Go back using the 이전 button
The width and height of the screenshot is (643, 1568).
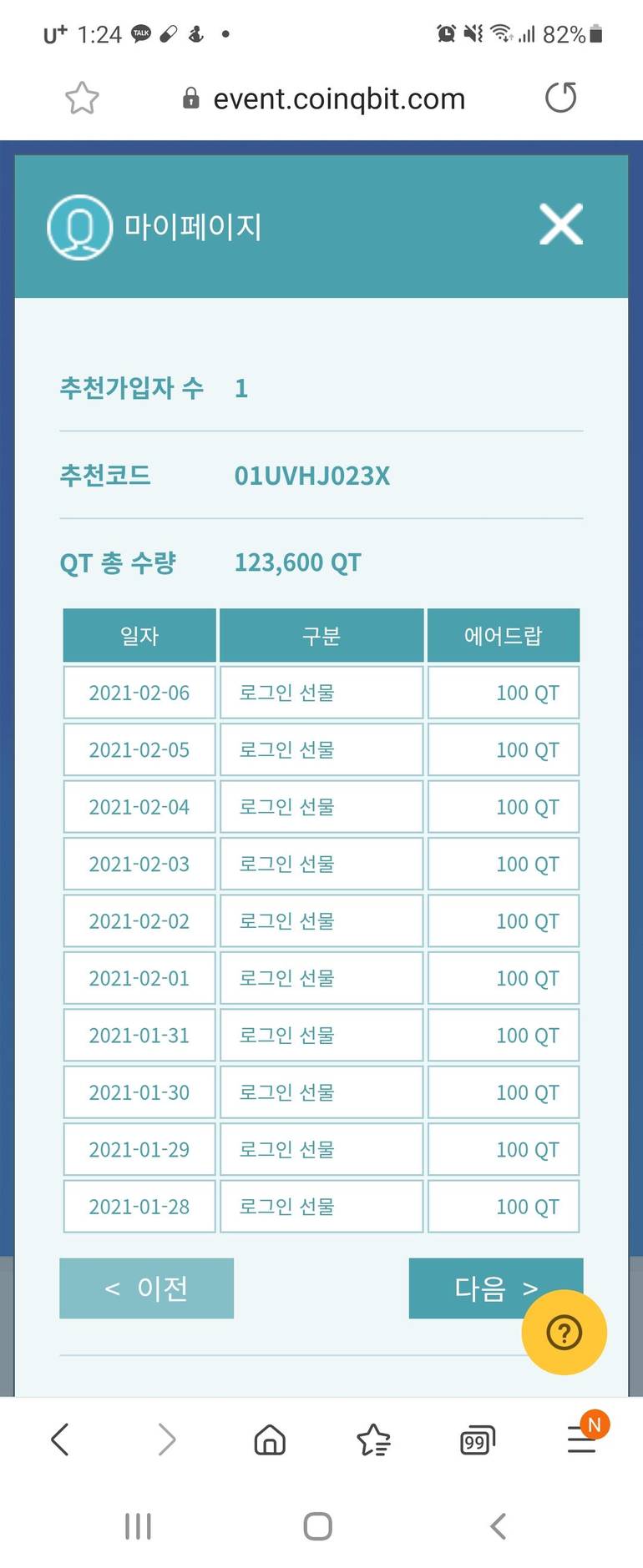click(146, 1288)
